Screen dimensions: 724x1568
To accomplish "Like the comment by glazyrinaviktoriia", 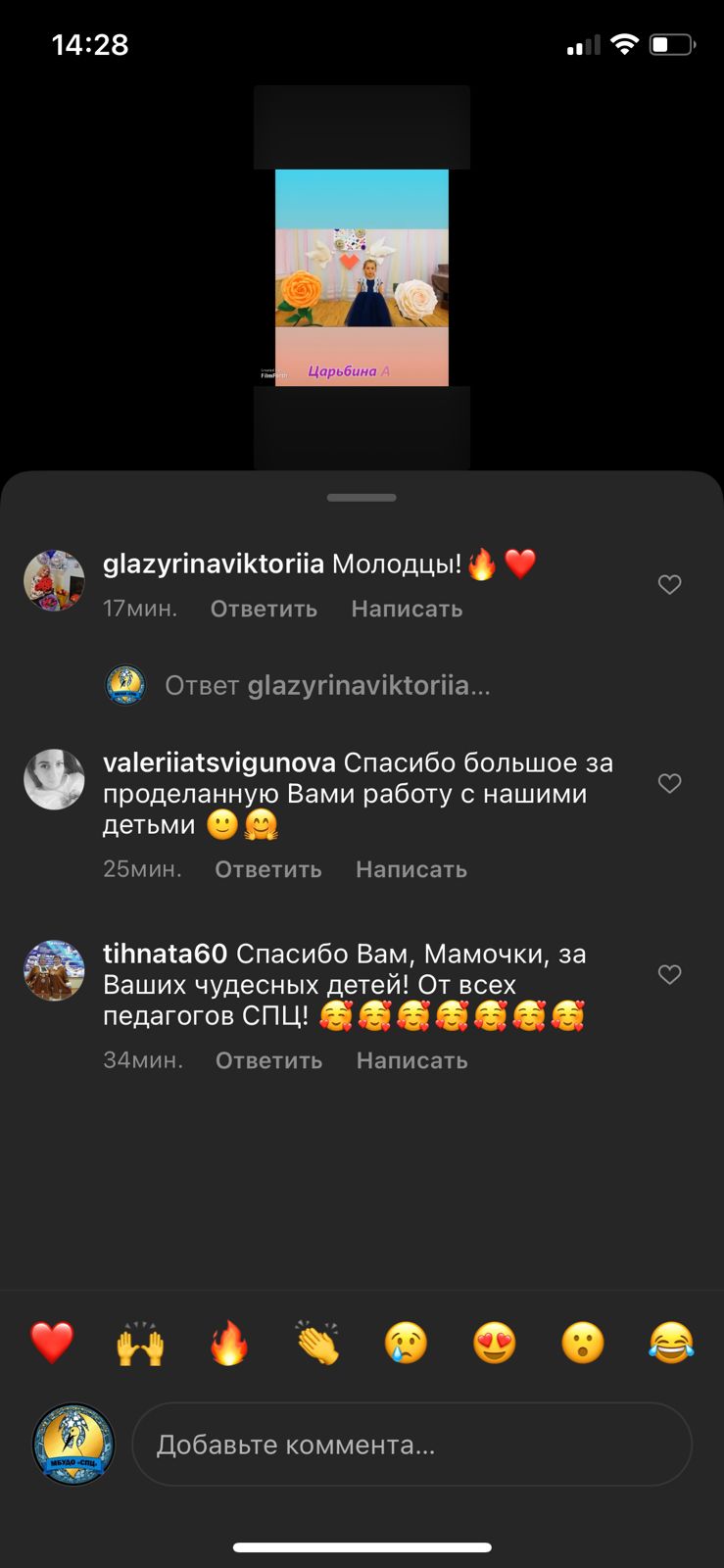I will click(669, 585).
